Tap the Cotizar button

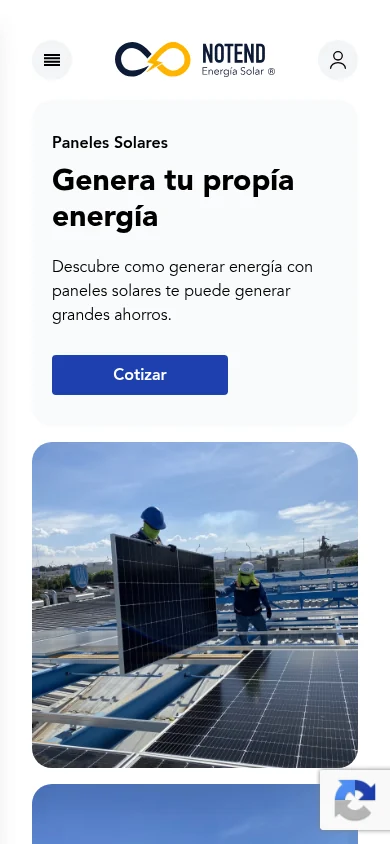(140, 375)
